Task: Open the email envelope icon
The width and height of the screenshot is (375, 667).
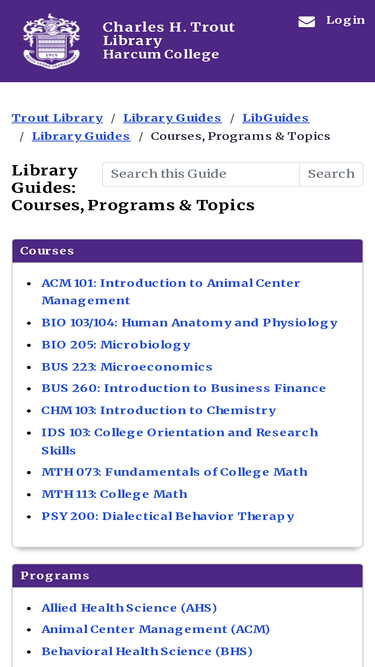Action: pos(307,21)
